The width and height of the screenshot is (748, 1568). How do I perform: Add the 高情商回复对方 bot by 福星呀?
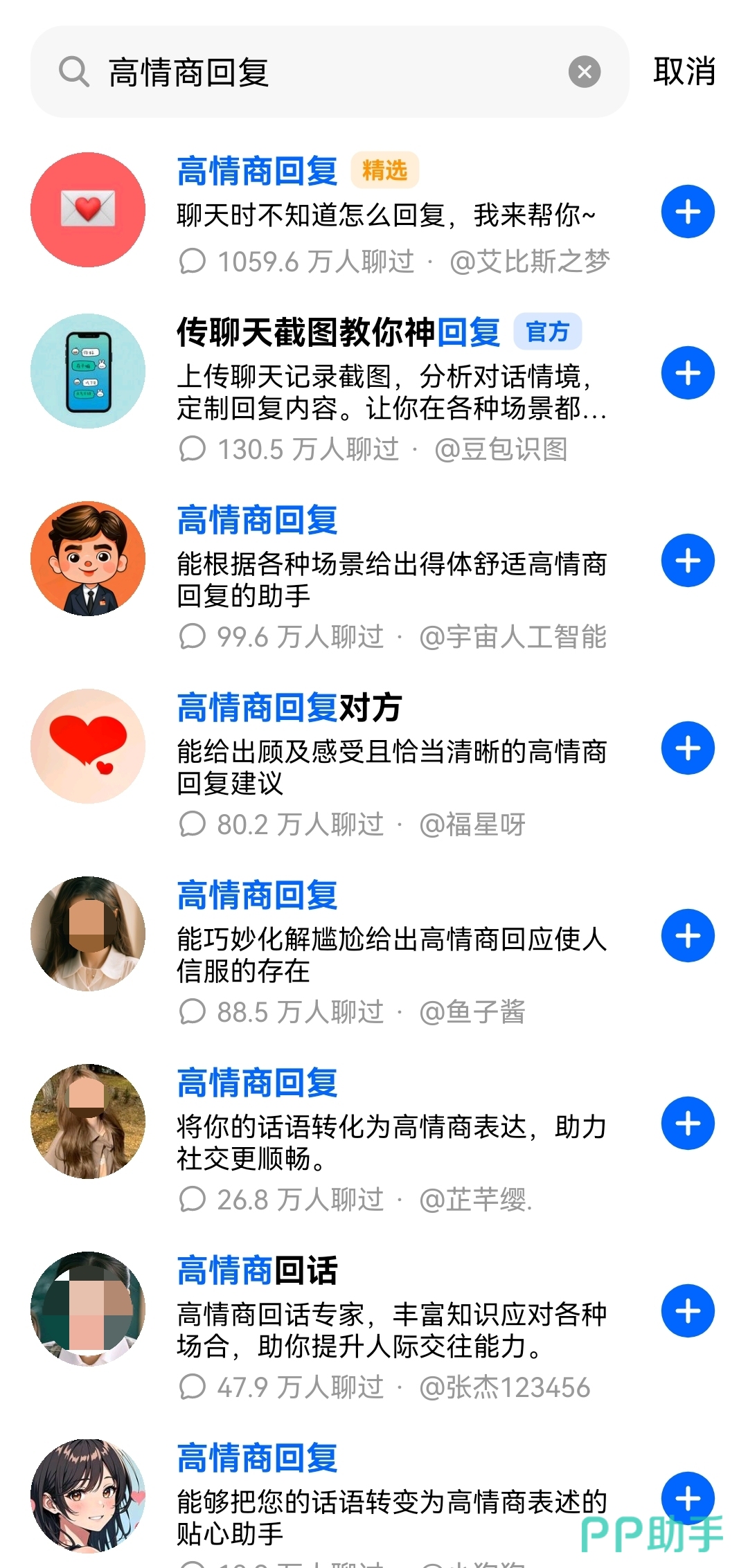(687, 748)
